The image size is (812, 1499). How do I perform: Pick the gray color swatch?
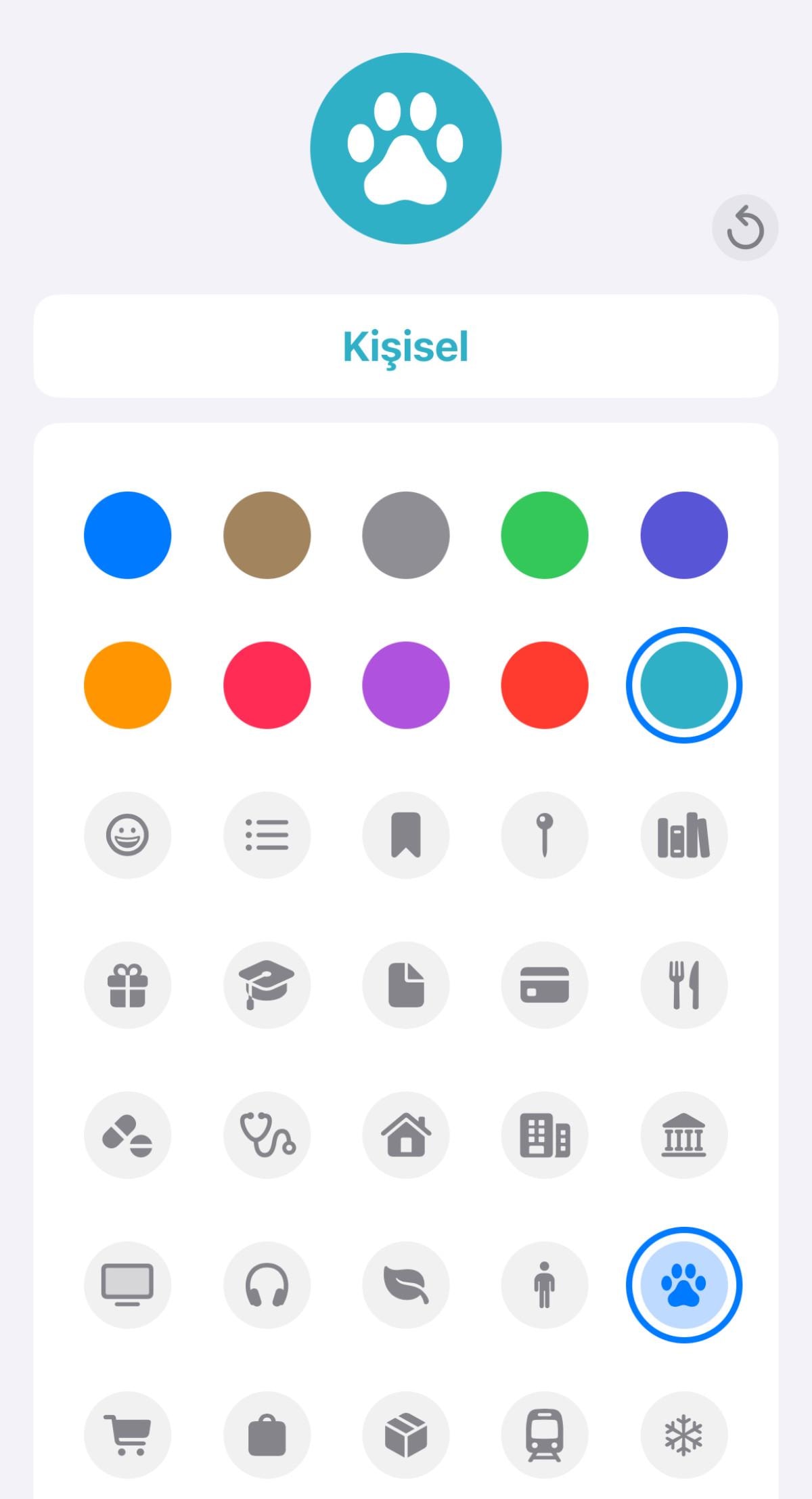tap(406, 536)
